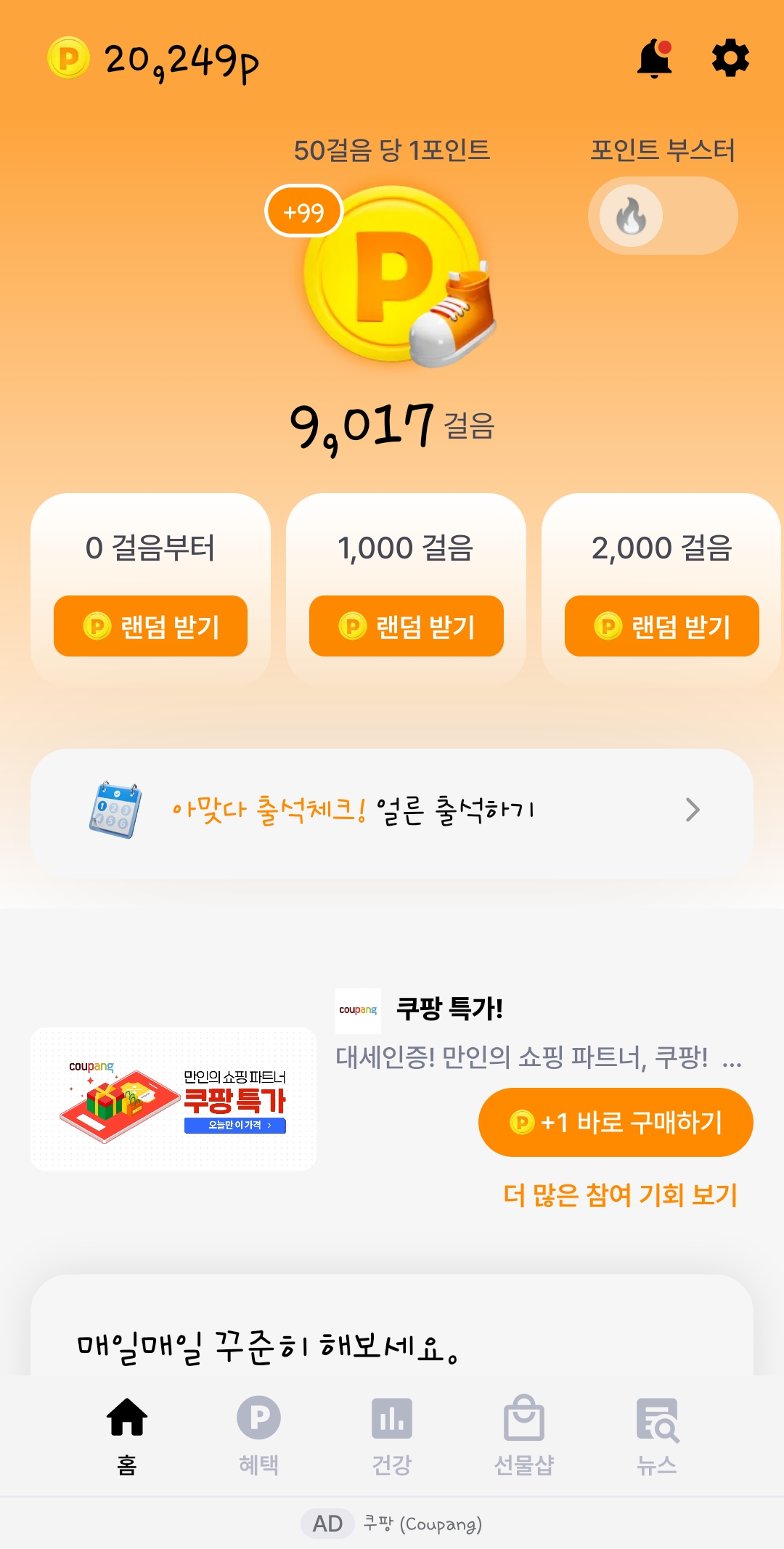784x1549 pixels.
Task: Tap 랜덤 받기 under 0 걸음부터
Action: [x=150, y=626]
